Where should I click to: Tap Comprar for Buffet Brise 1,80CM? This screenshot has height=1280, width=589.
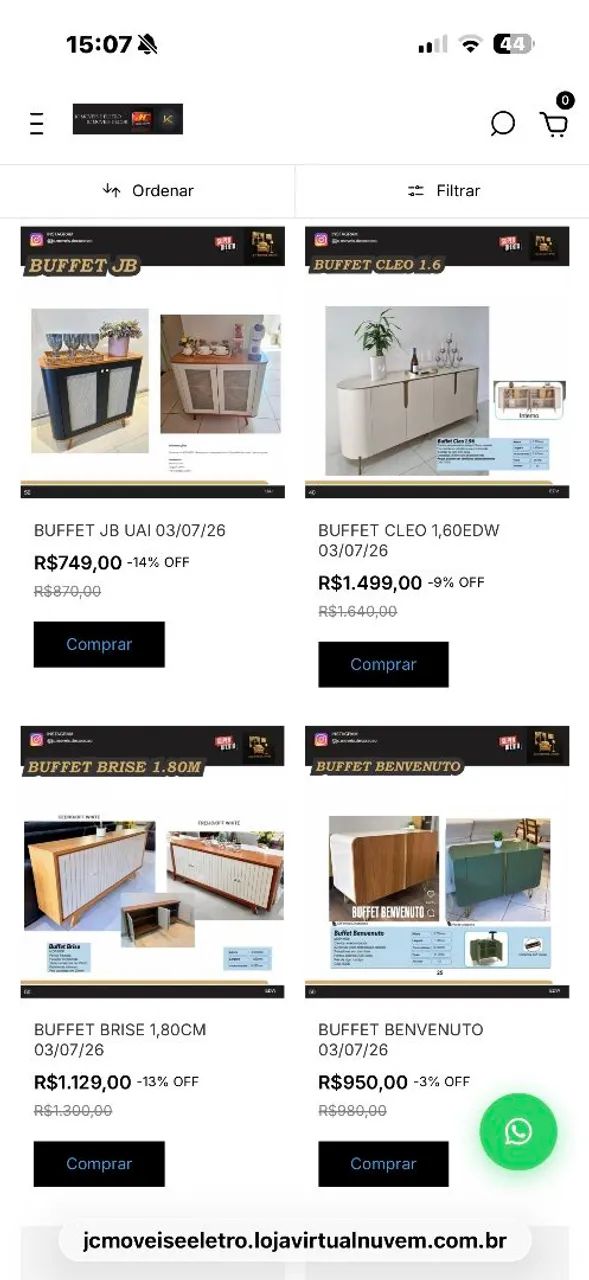(x=99, y=1164)
